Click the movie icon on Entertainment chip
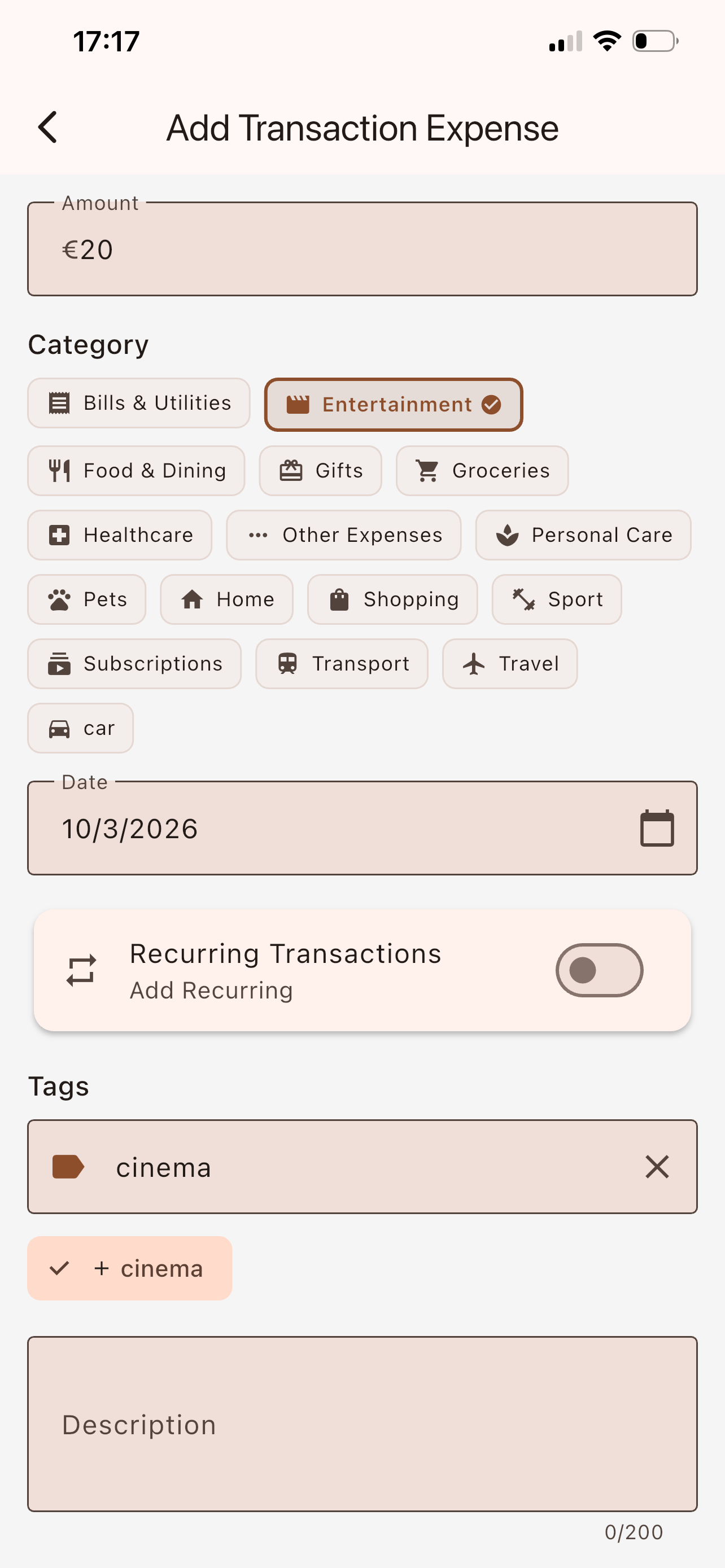The width and height of the screenshot is (725, 1568). (x=298, y=404)
